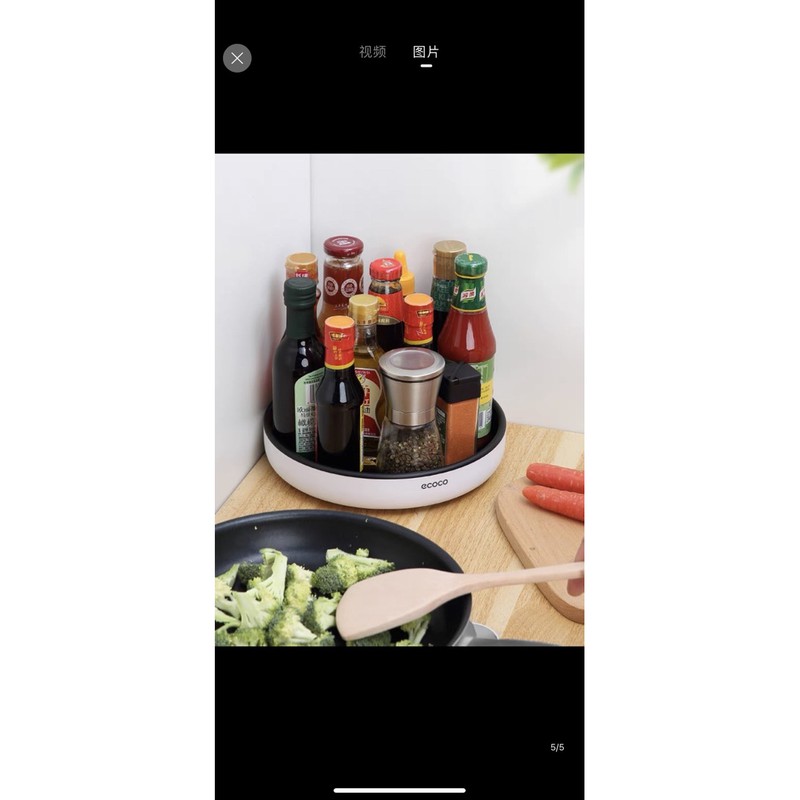Select the 图片 tab
This screenshot has width=800, height=800.
coord(426,52)
